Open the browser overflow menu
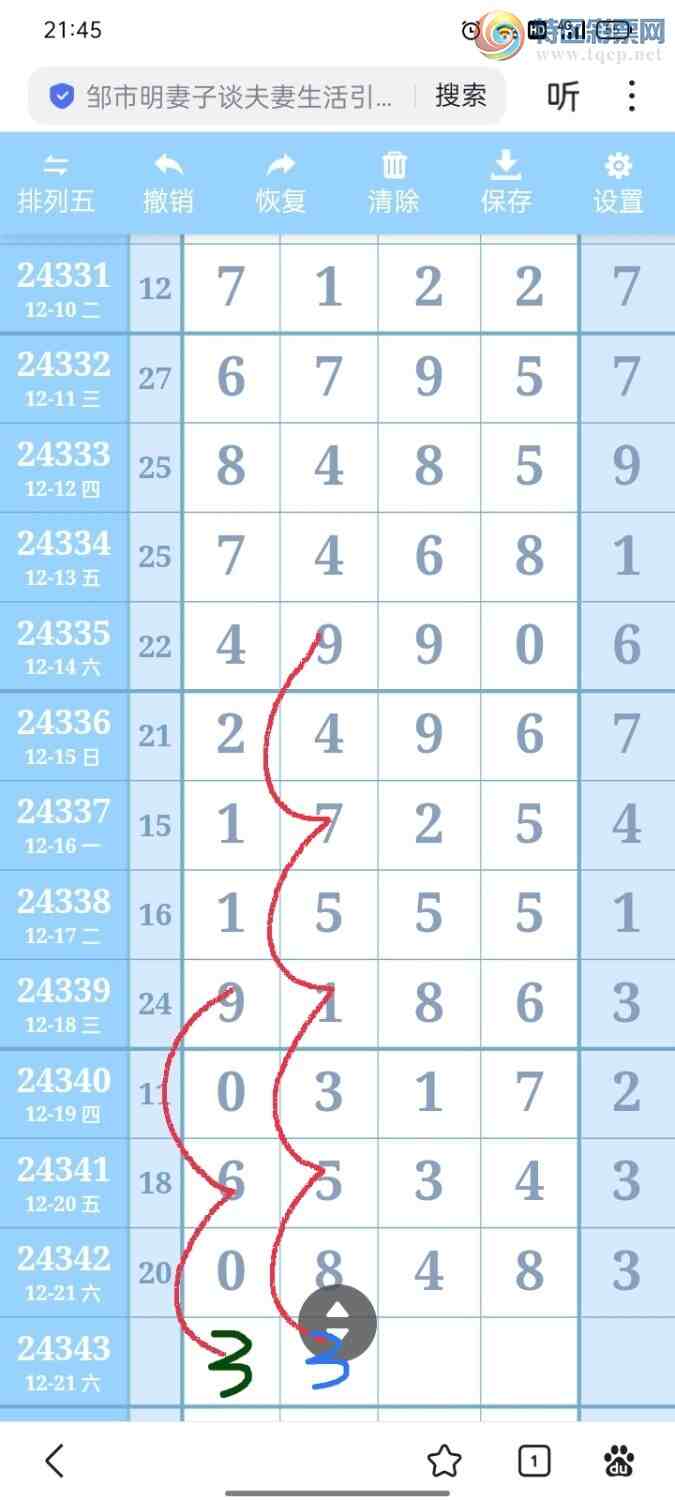 pyautogui.click(x=632, y=96)
